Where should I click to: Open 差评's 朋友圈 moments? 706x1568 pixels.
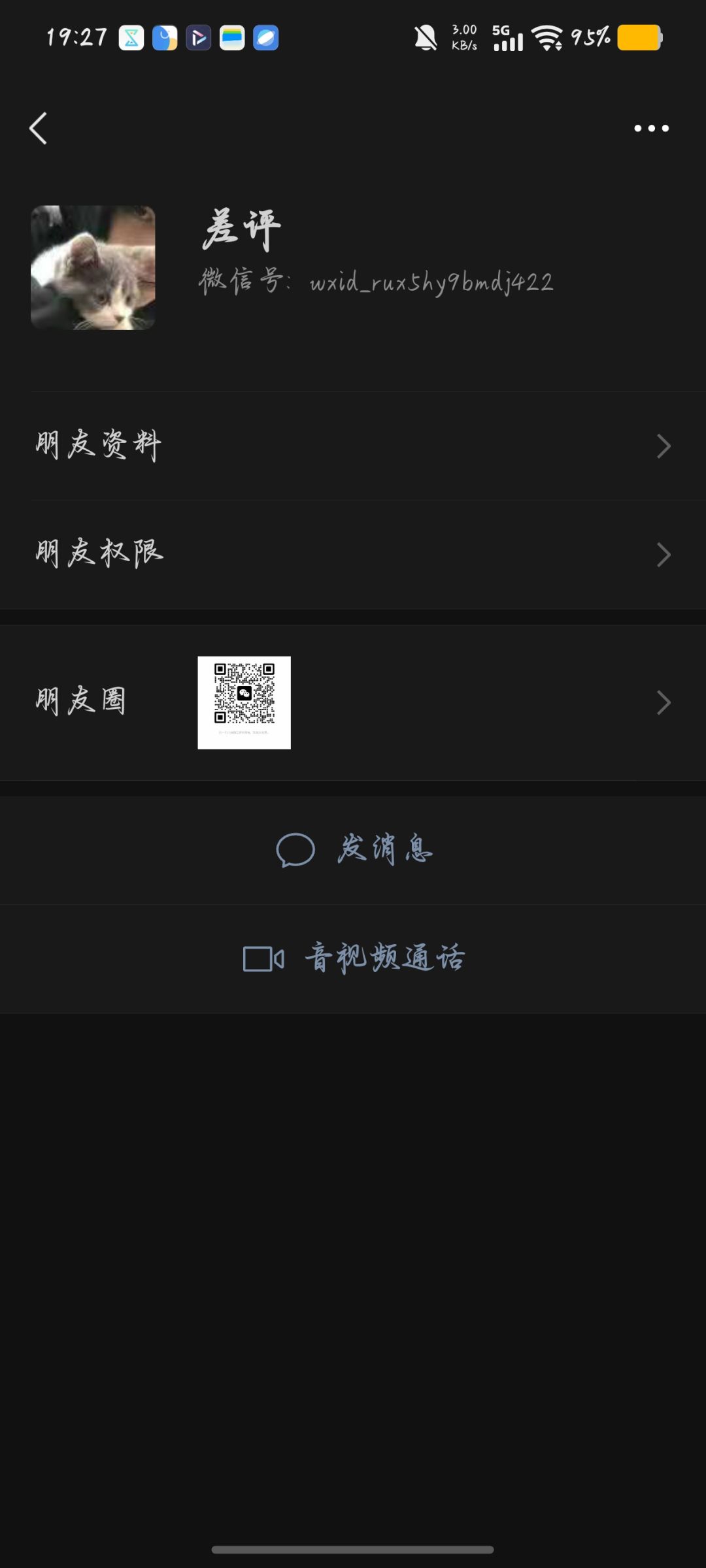(x=353, y=702)
